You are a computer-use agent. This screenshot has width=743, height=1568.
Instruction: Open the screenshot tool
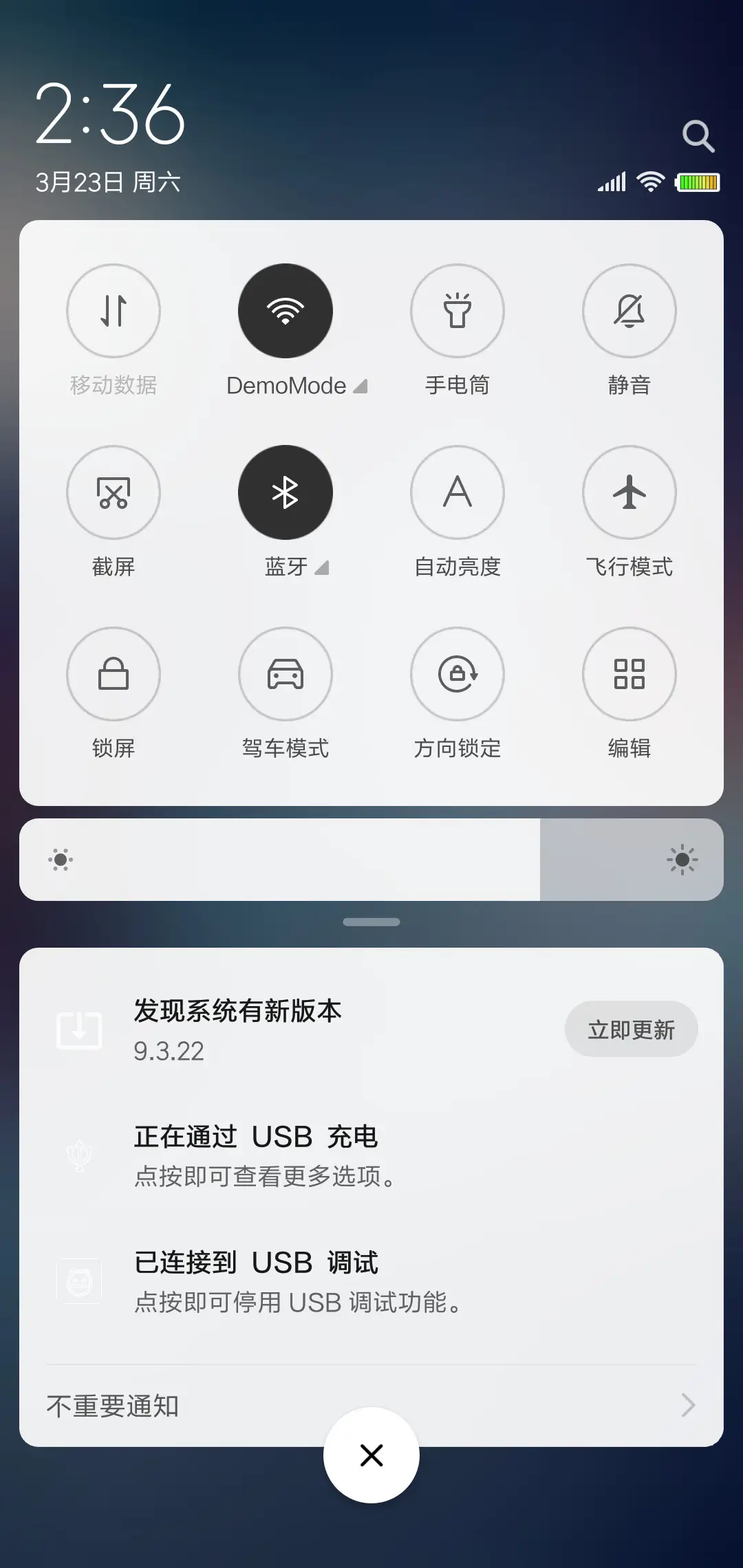coord(114,492)
